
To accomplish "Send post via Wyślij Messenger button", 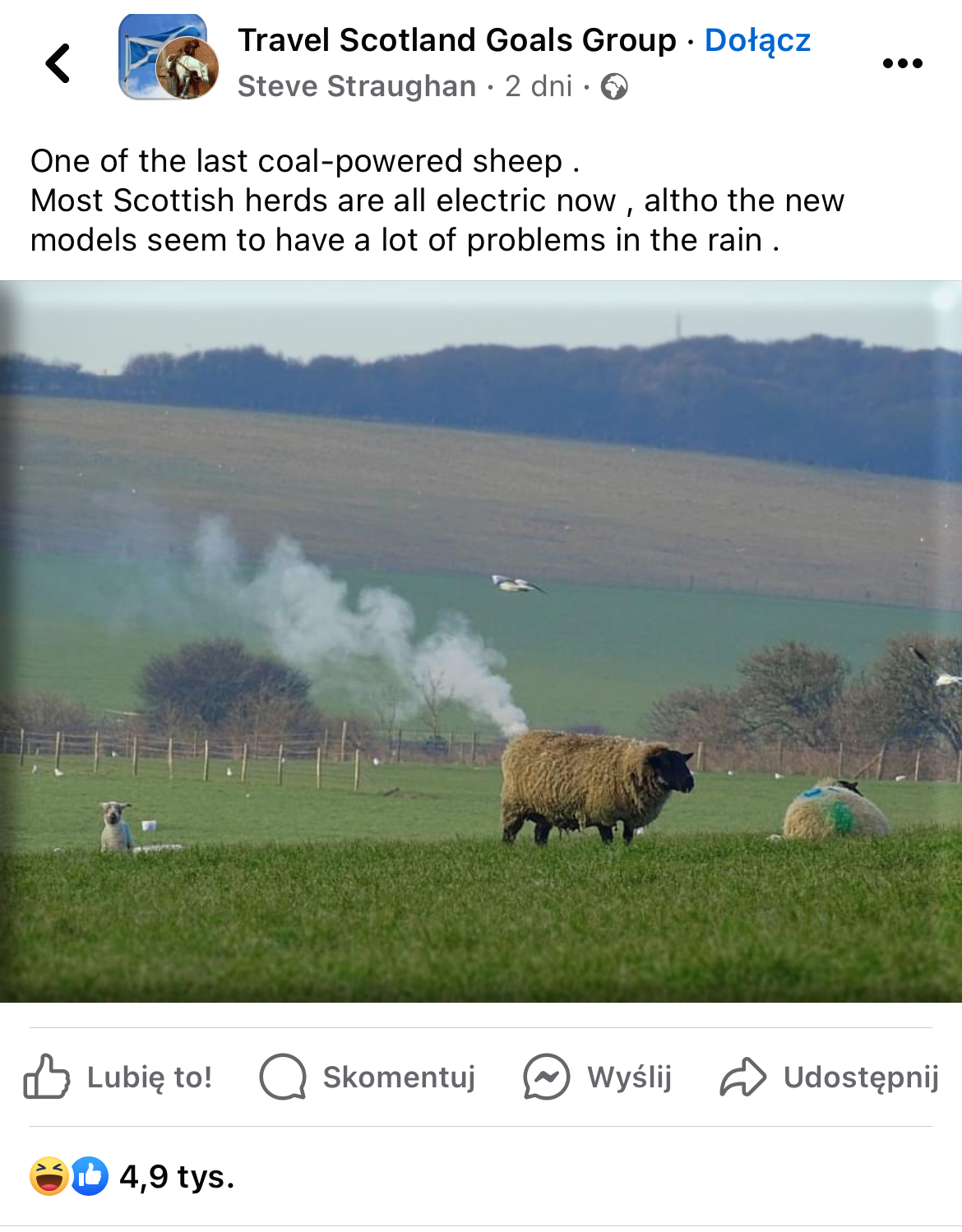I will [x=598, y=1077].
